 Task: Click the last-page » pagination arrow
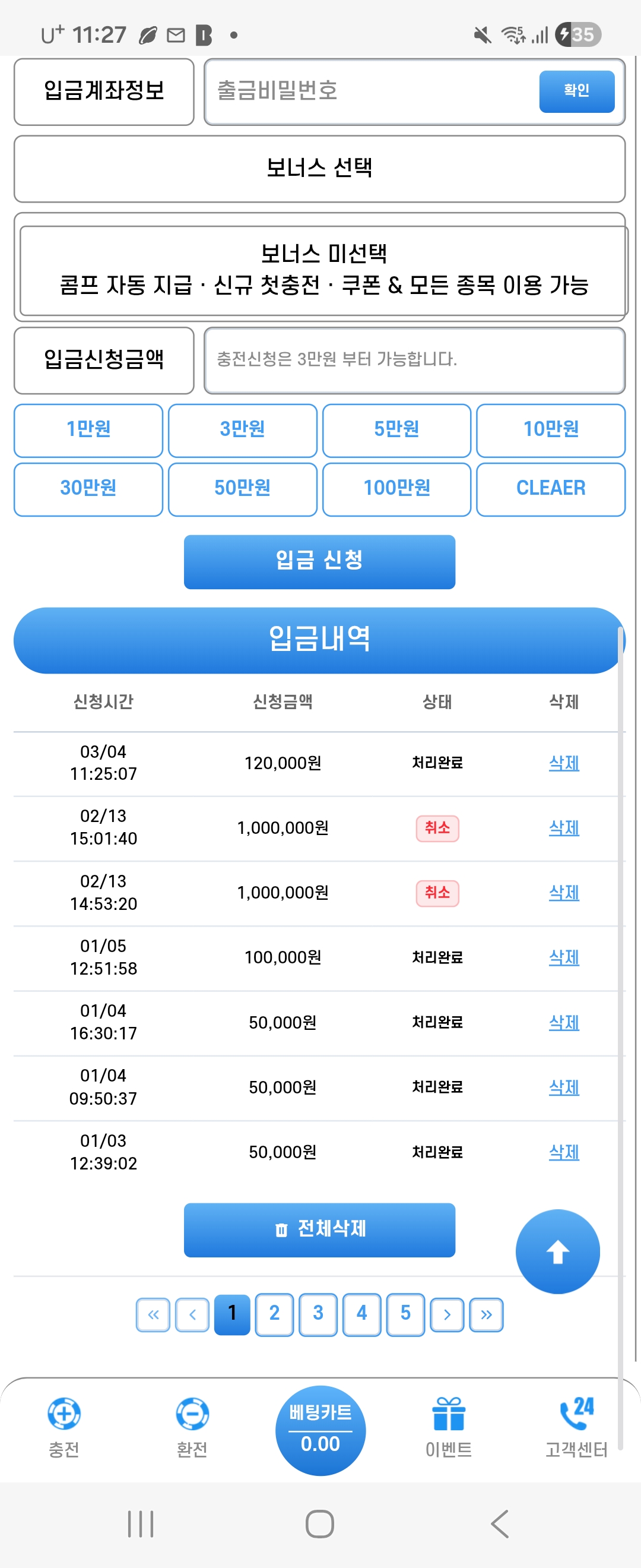485,1315
